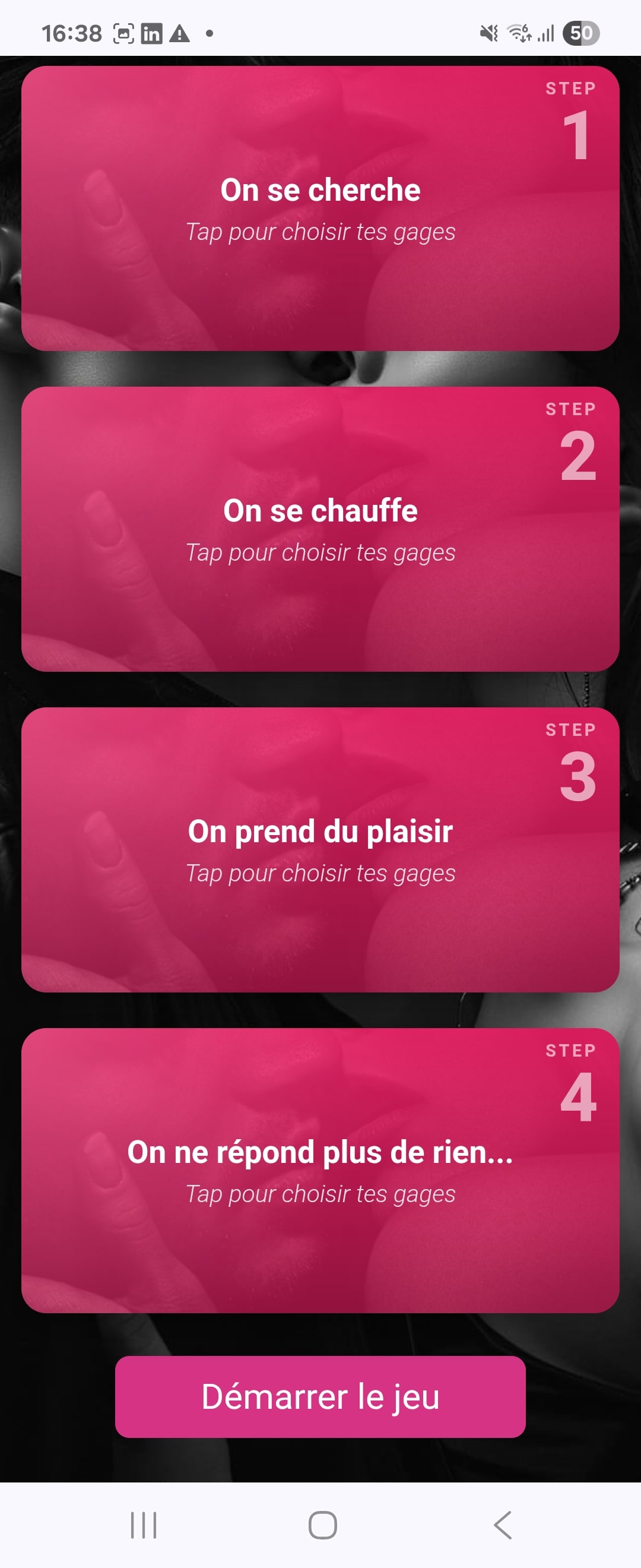Select the 'On se chauffe' step 2 card

tap(320, 529)
